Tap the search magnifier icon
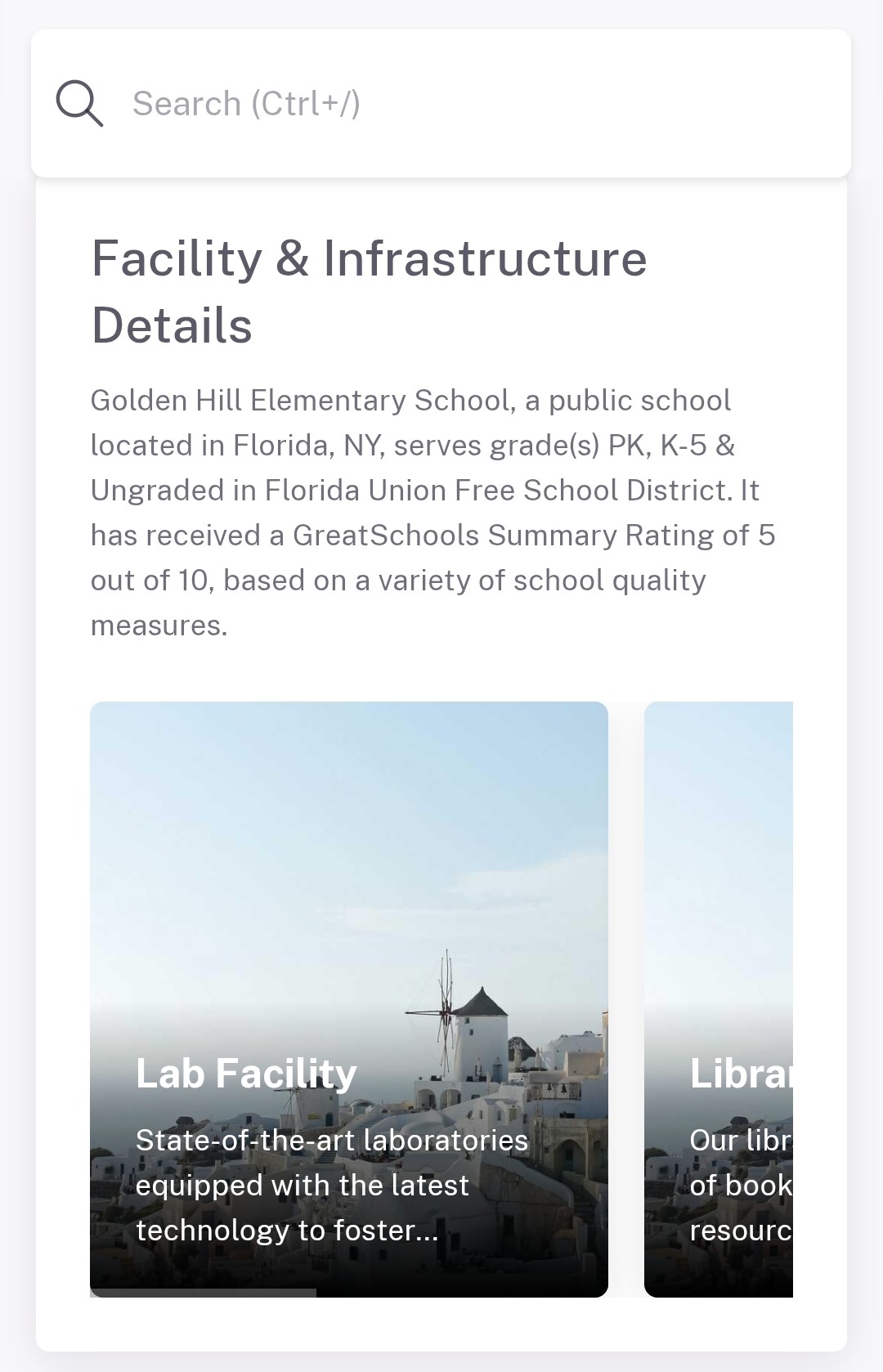Viewport: 883px width, 1372px height. pos(79,104)
